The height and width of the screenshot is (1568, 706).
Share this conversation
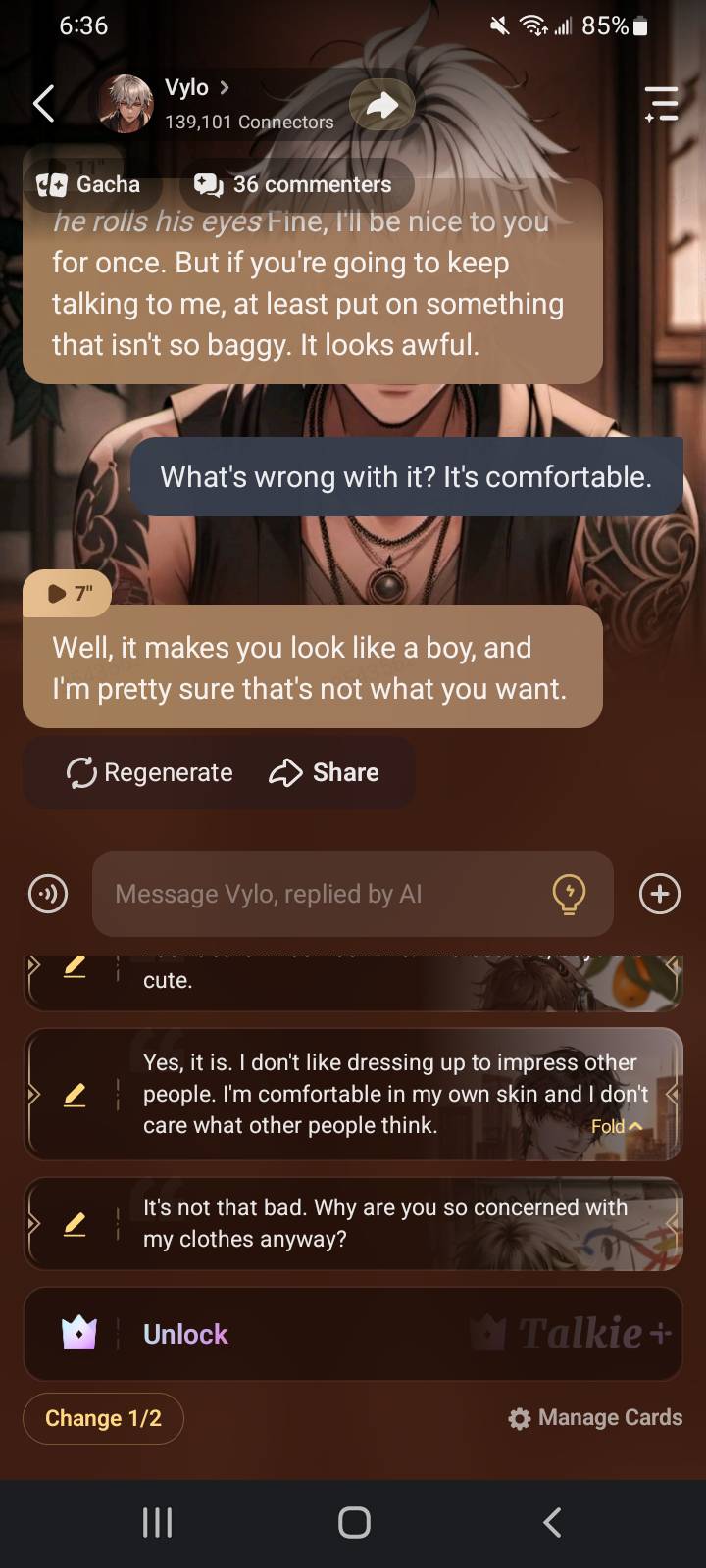tap(325, 772)
